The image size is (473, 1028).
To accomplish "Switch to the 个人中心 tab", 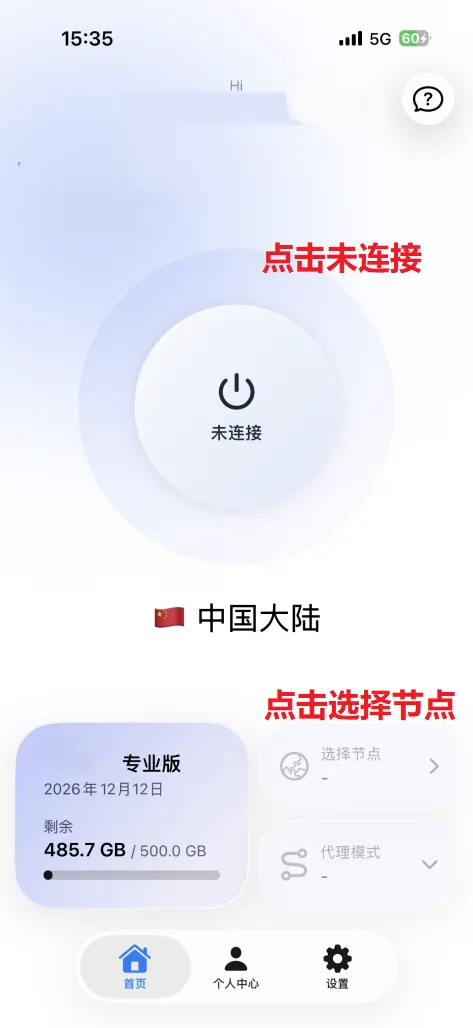I will [236, 967].
